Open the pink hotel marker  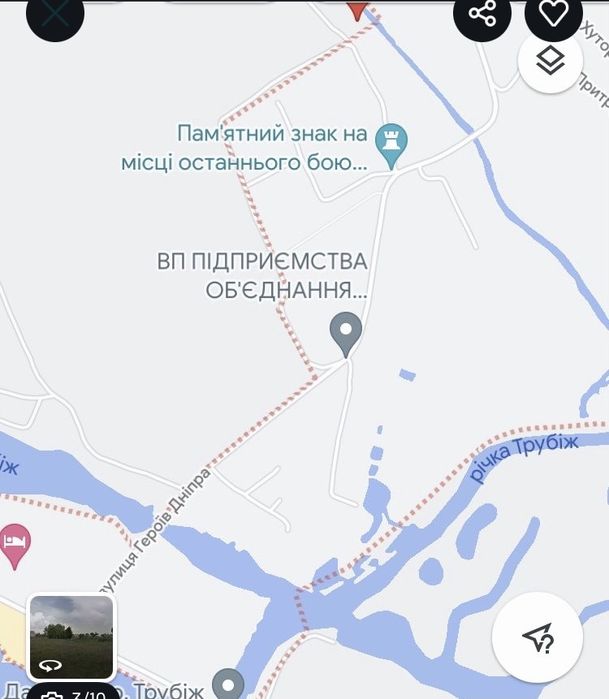15,545
